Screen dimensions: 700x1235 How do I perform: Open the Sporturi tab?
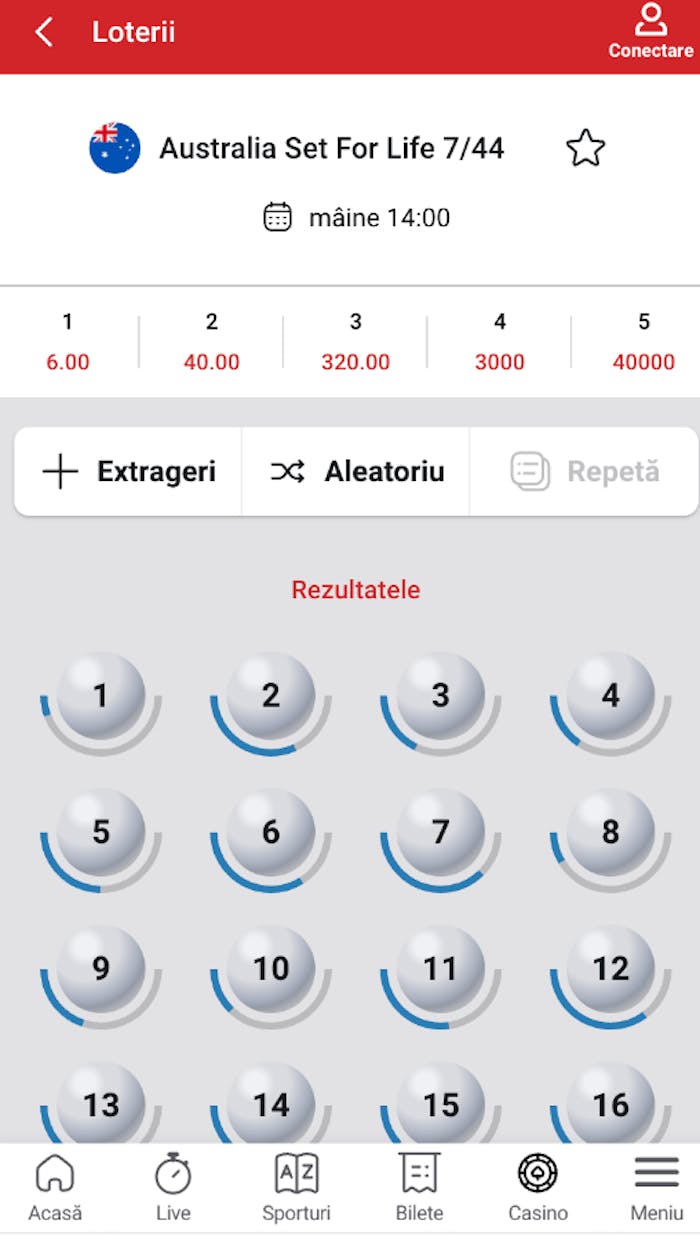pyautogui.click(x=296, y=1188)
